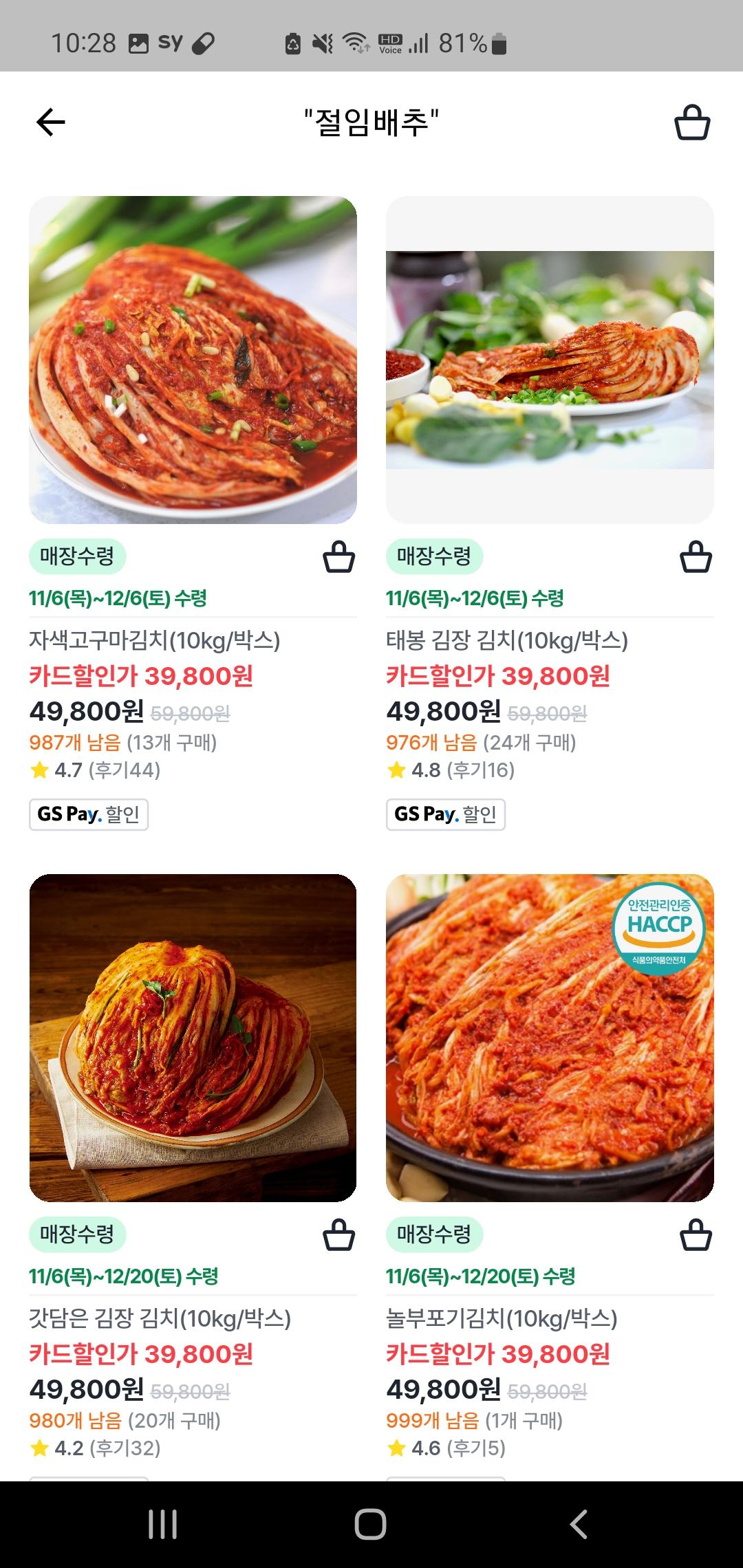Add 자색고구마김치 to the basket
Screen dimensions: 743x1568
pyautogui.click(x=338, y=557)
